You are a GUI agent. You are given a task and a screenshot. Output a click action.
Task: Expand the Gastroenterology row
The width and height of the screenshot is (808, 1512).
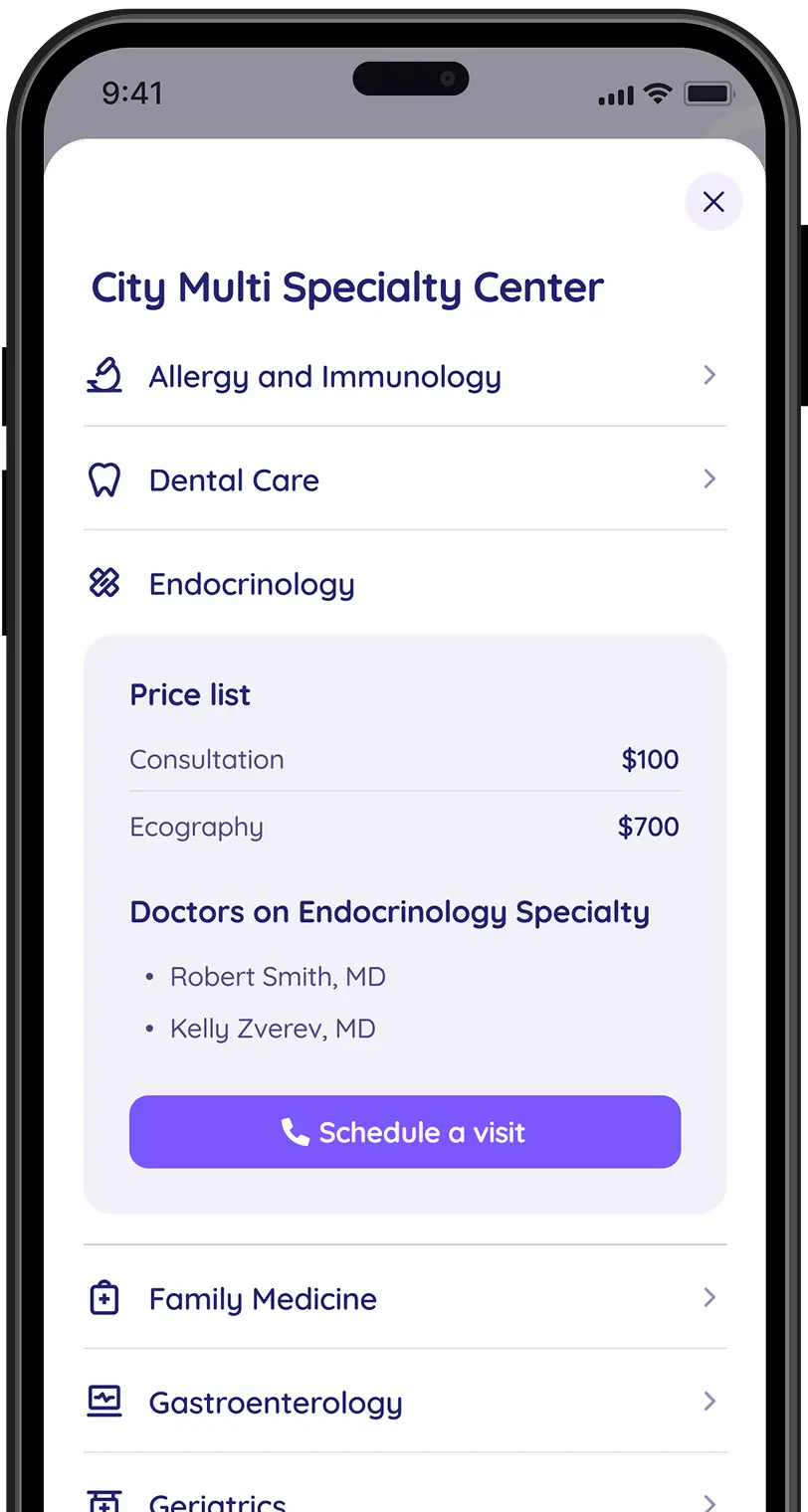404,1402
